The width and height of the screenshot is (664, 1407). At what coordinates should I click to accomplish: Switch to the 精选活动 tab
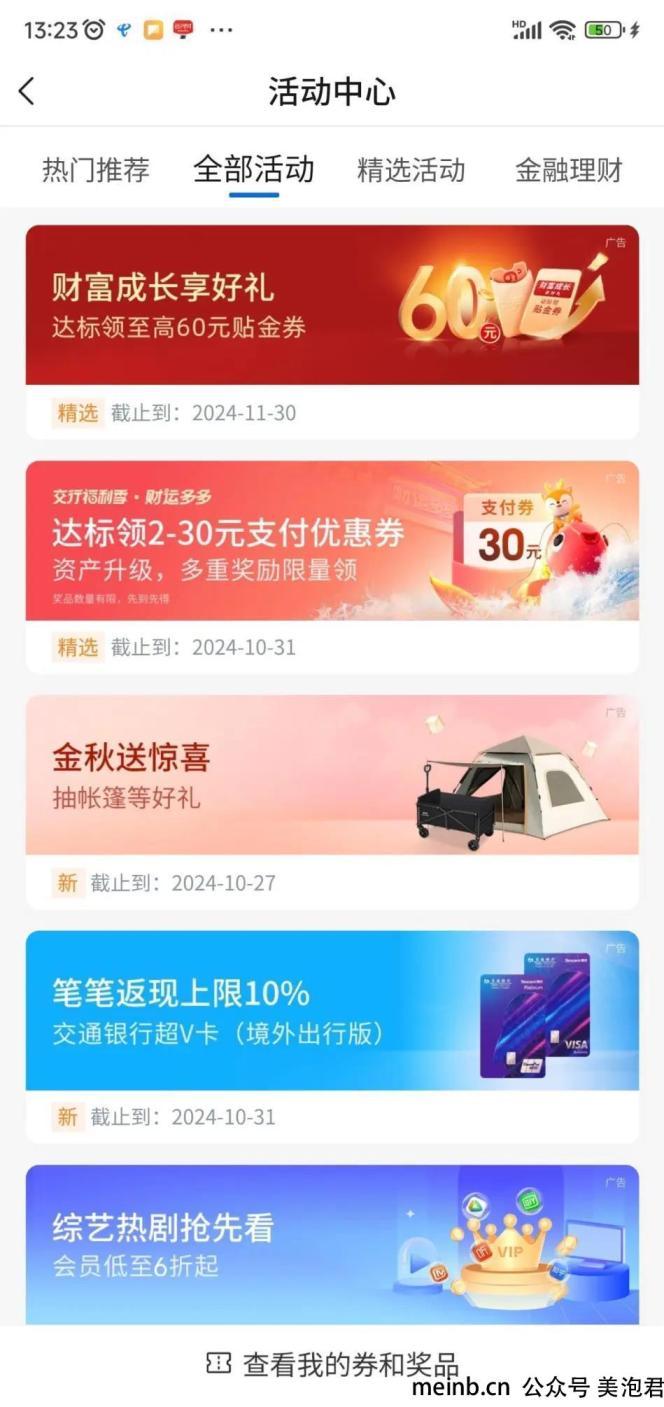point(411,170)
